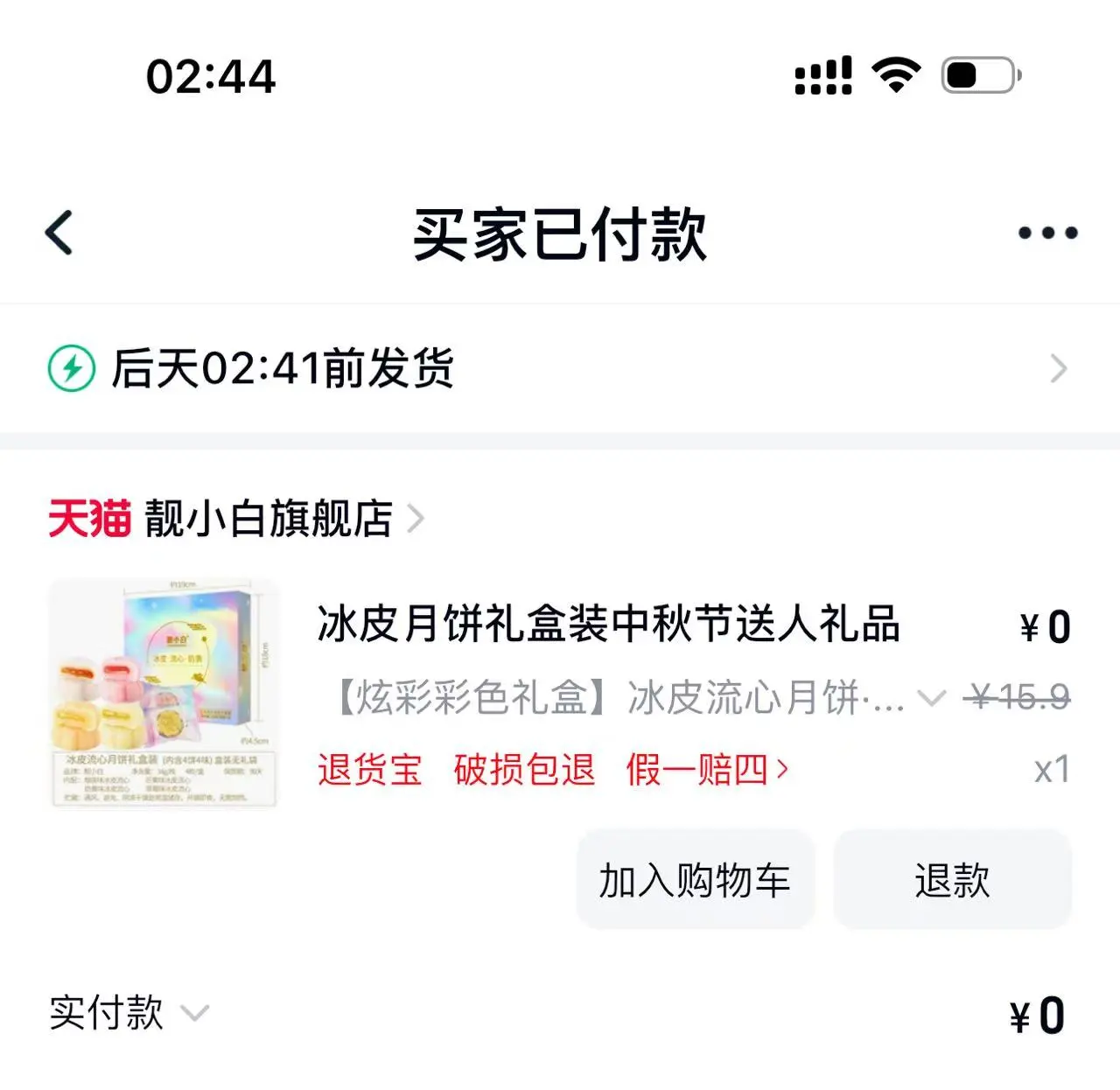Screen dimensions: 1120x1090
Task: Open the three-dot overflow menu
Action: tap(1047, 233)
